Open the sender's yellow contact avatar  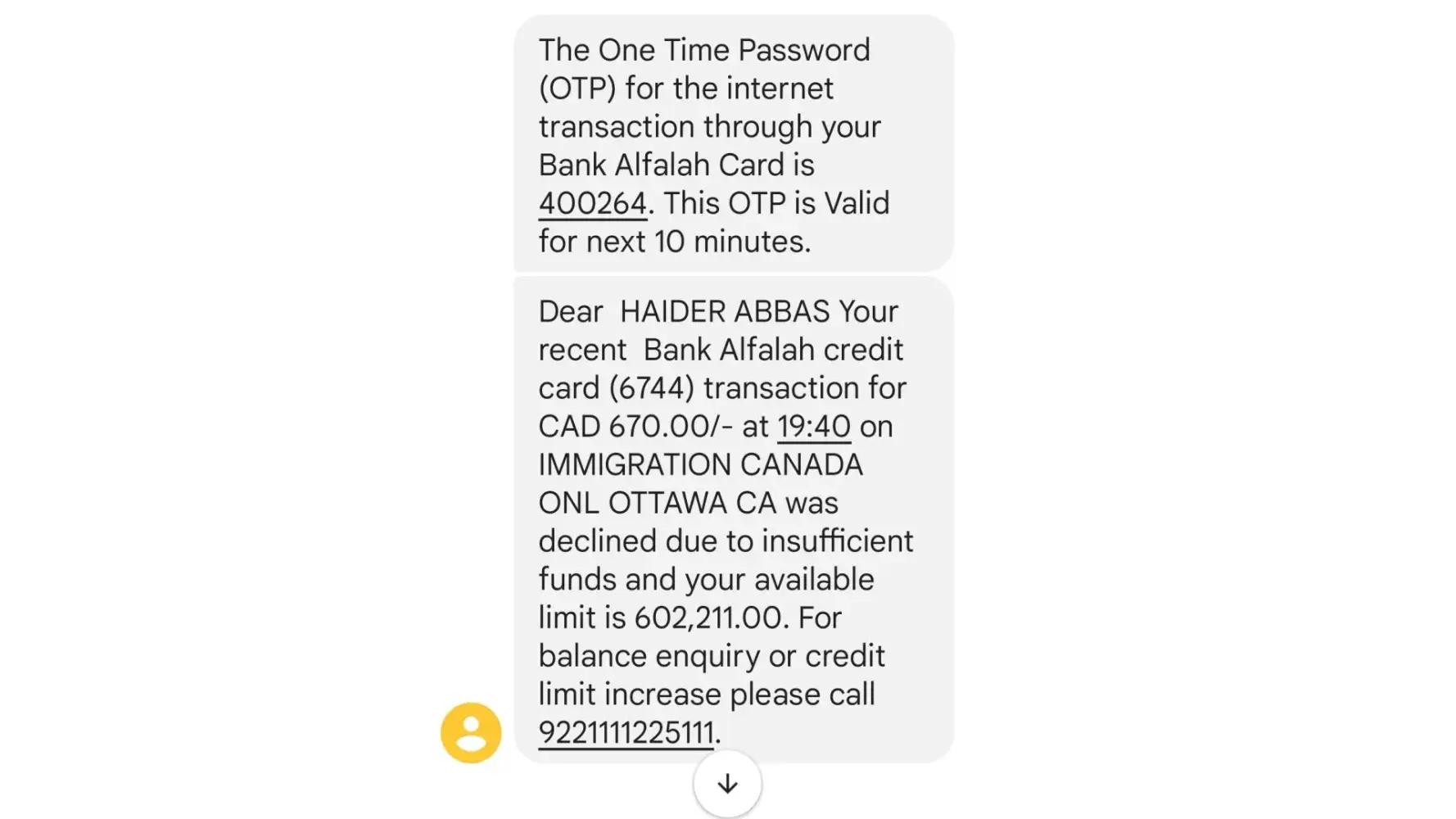pyautogui.click(x=471, y=732)
